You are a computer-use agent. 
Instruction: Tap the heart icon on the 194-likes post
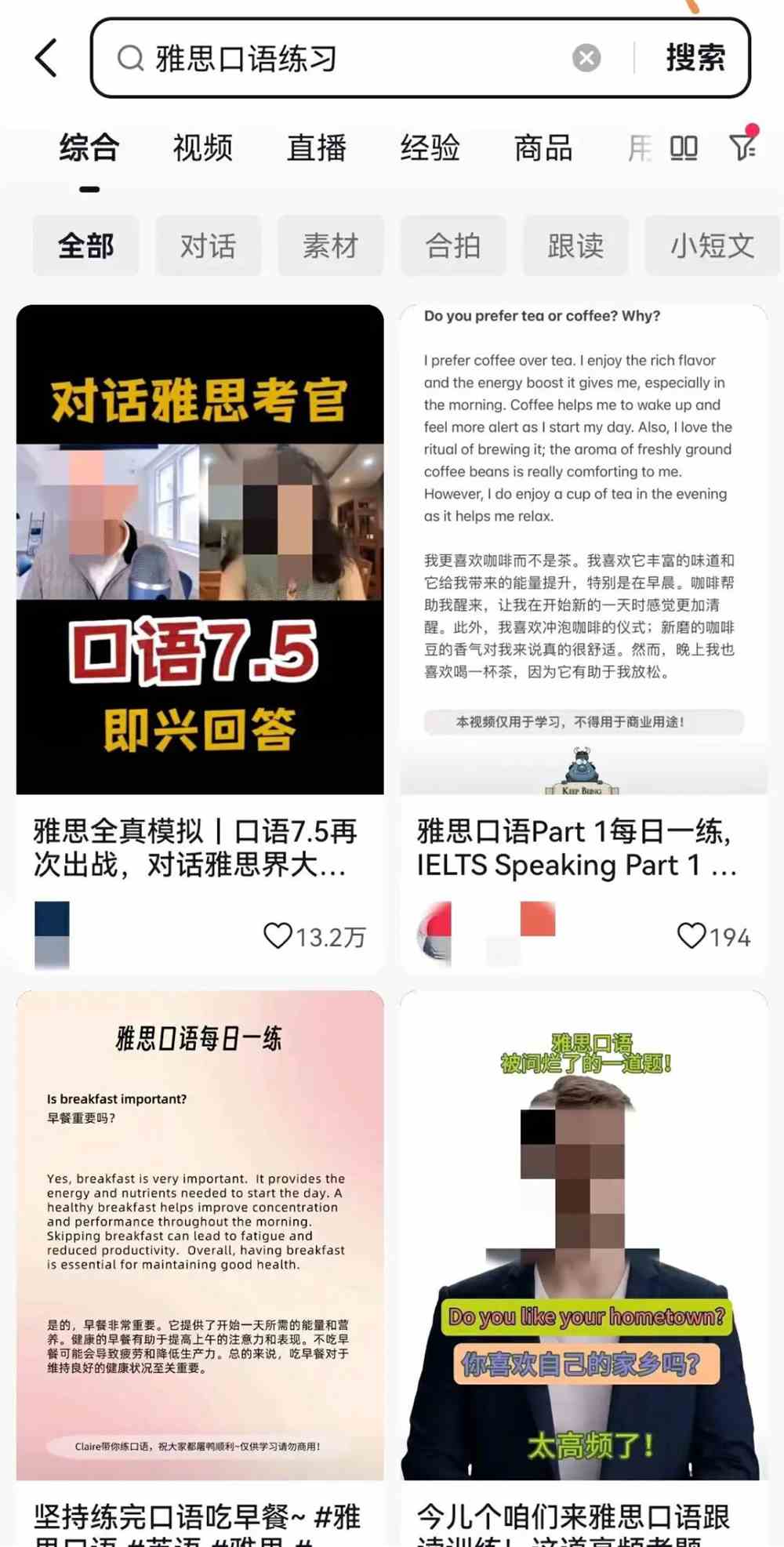tap(693, 935)
